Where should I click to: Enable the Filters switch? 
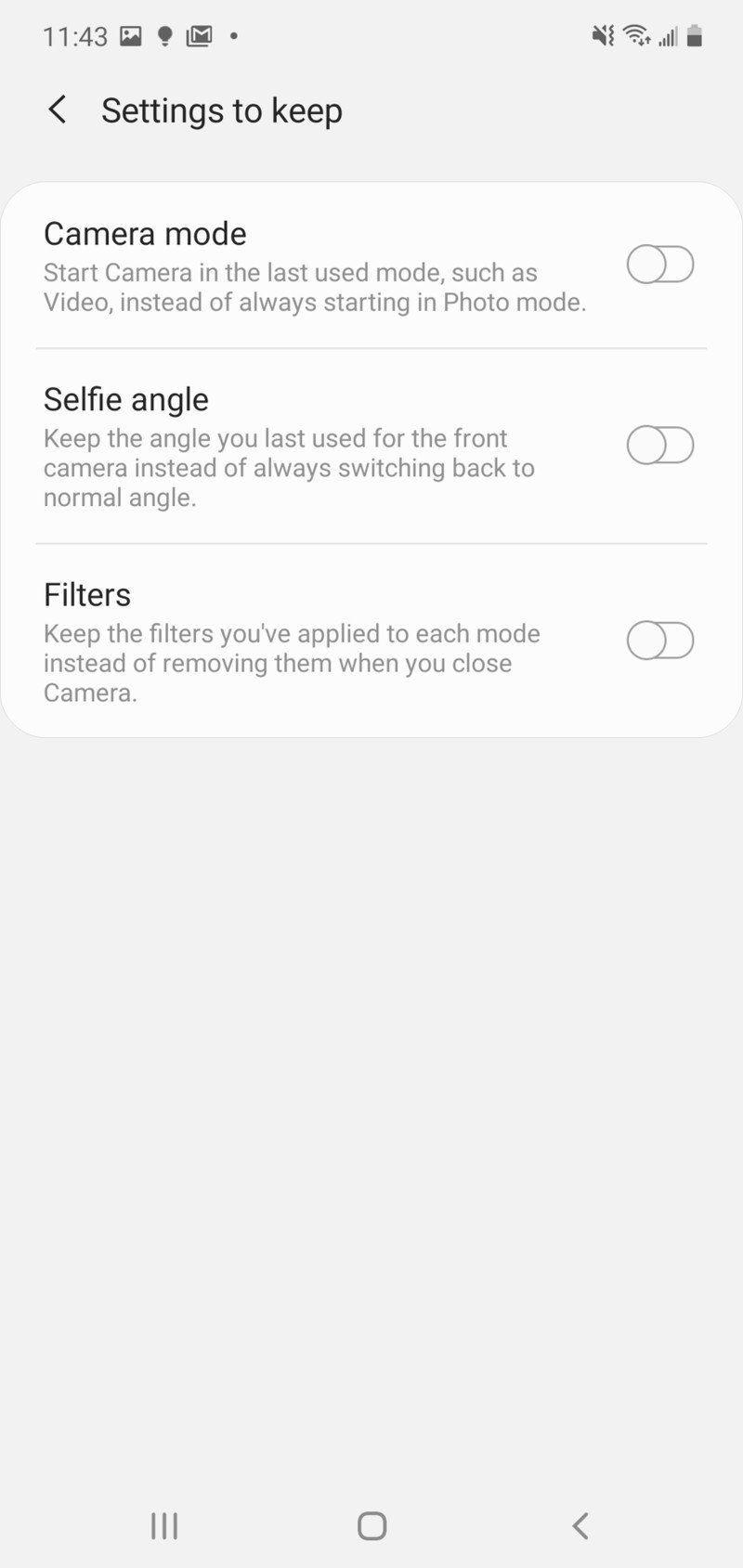[x=659, y=641]
